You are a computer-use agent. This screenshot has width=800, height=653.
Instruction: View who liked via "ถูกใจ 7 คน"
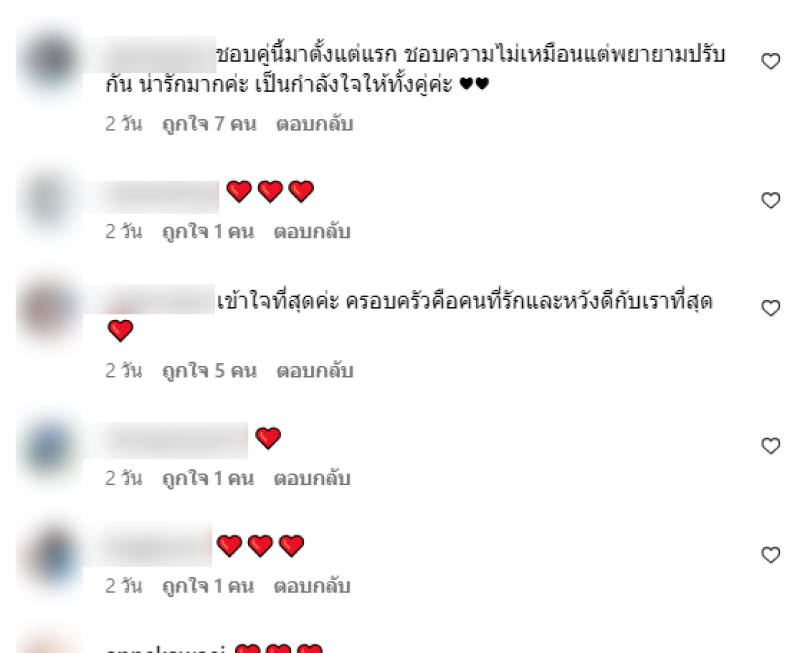209,125
